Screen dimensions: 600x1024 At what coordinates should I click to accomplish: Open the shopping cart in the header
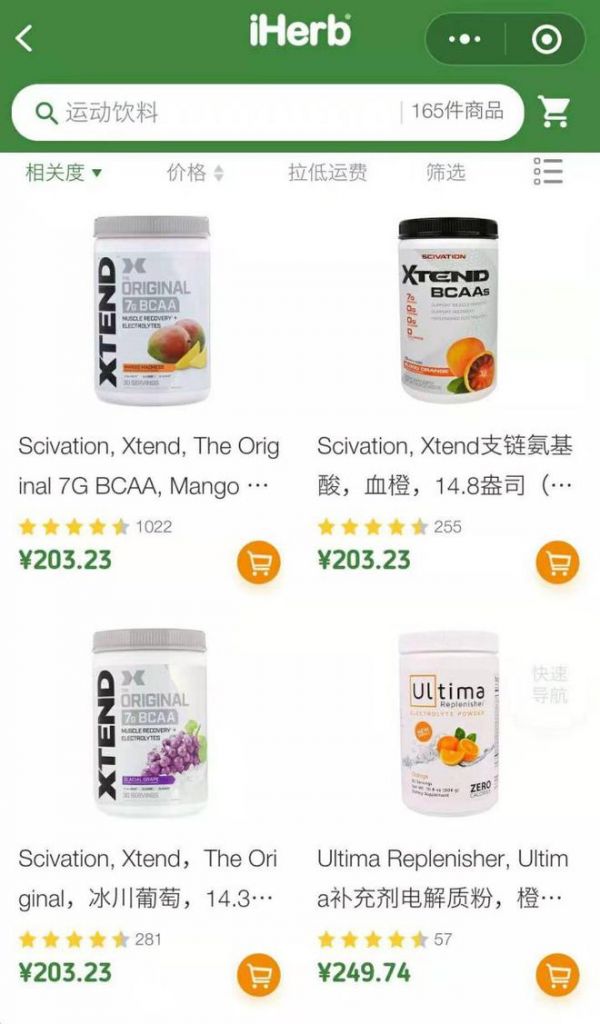pyautogui.click(x=555, y=112)
